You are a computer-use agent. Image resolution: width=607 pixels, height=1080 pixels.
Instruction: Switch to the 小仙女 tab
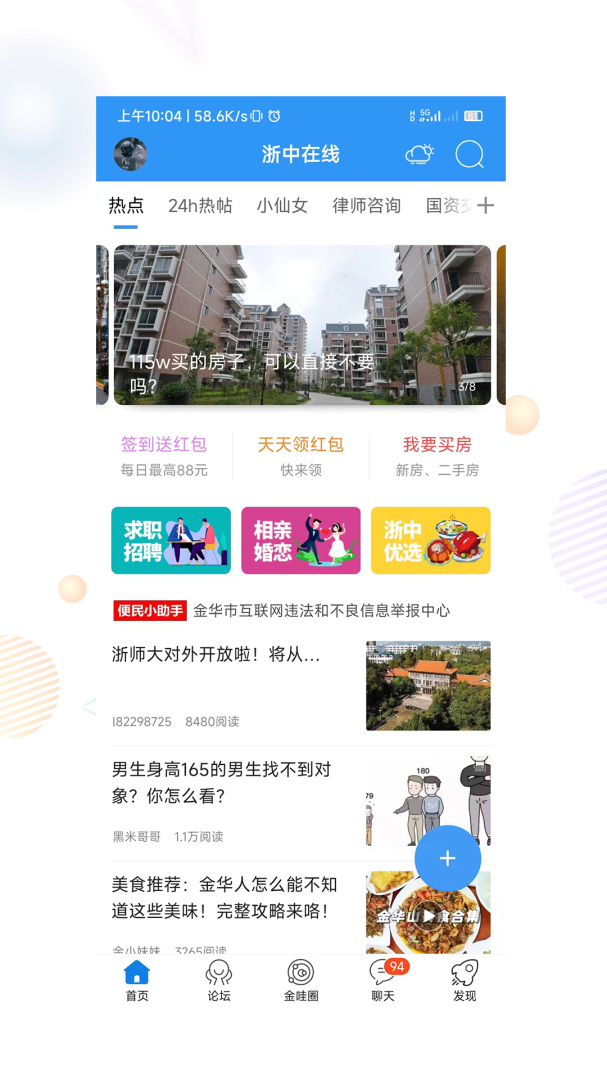click(x=282, y=206)
